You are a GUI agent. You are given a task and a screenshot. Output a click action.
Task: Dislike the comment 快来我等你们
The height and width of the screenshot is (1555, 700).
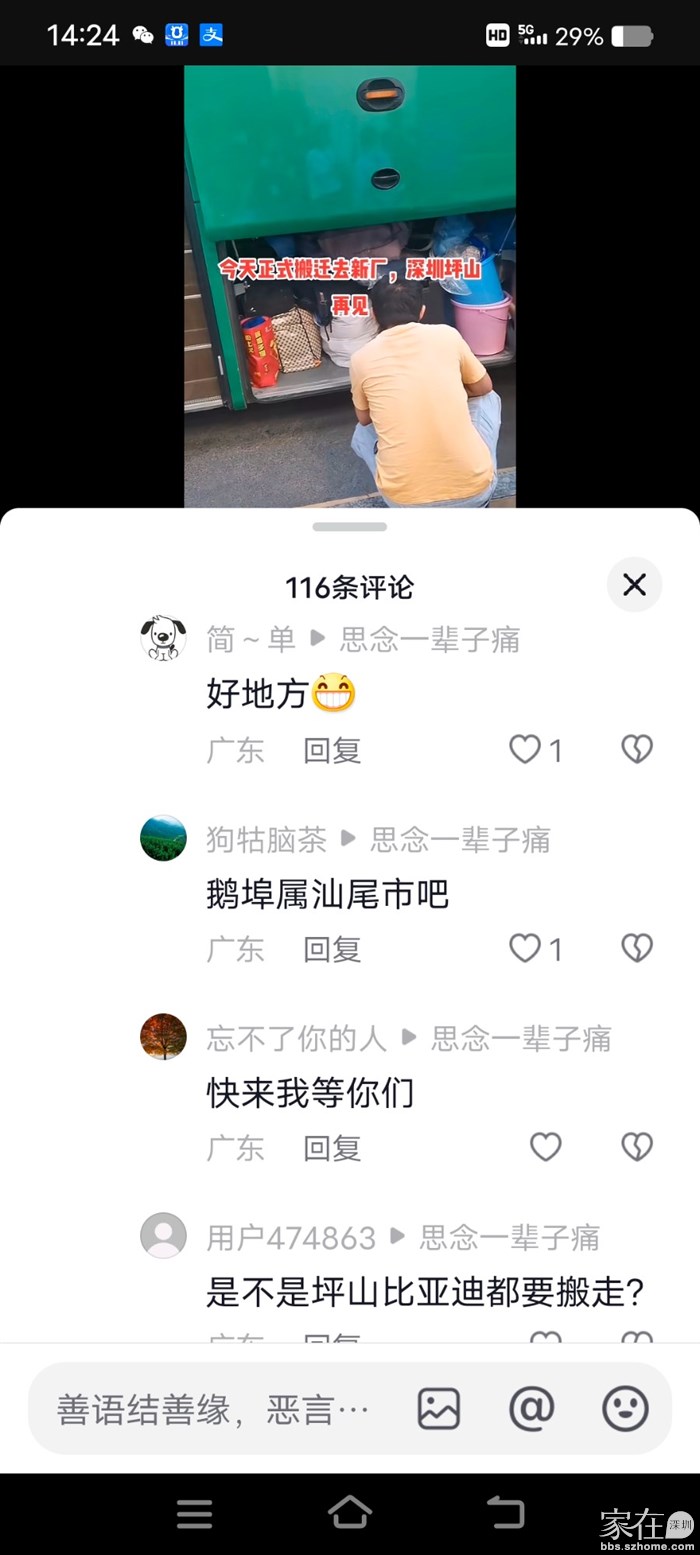pyautogui.click(x=637, y=1146)
